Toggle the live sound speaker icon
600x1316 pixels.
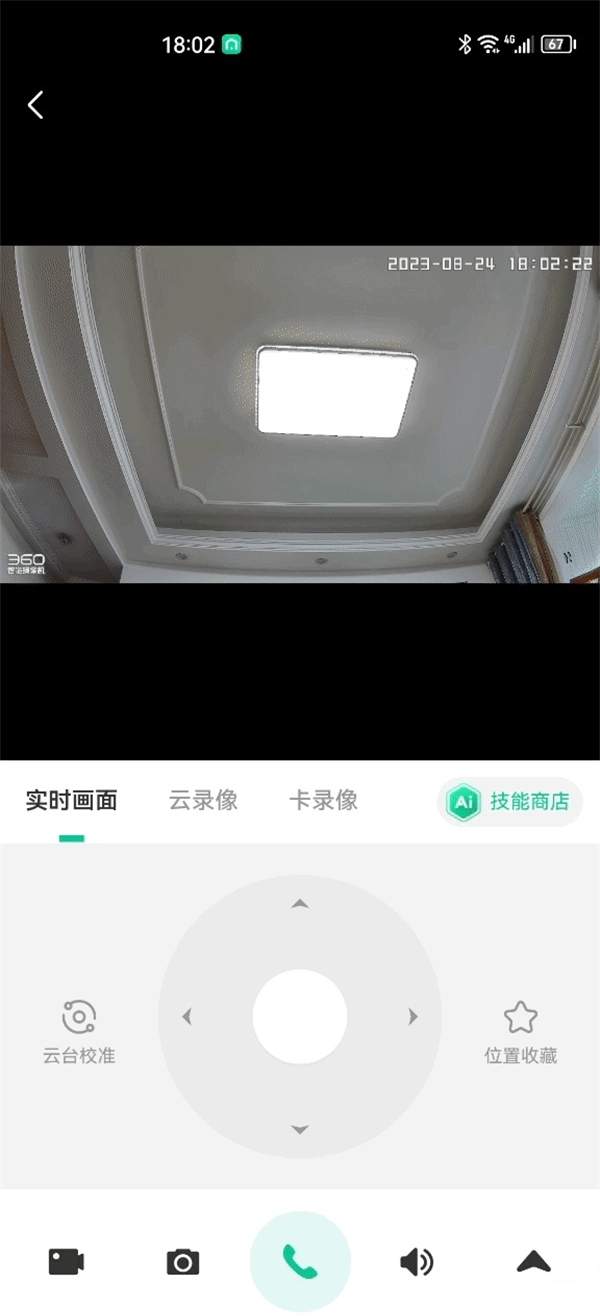point(416,1262)
